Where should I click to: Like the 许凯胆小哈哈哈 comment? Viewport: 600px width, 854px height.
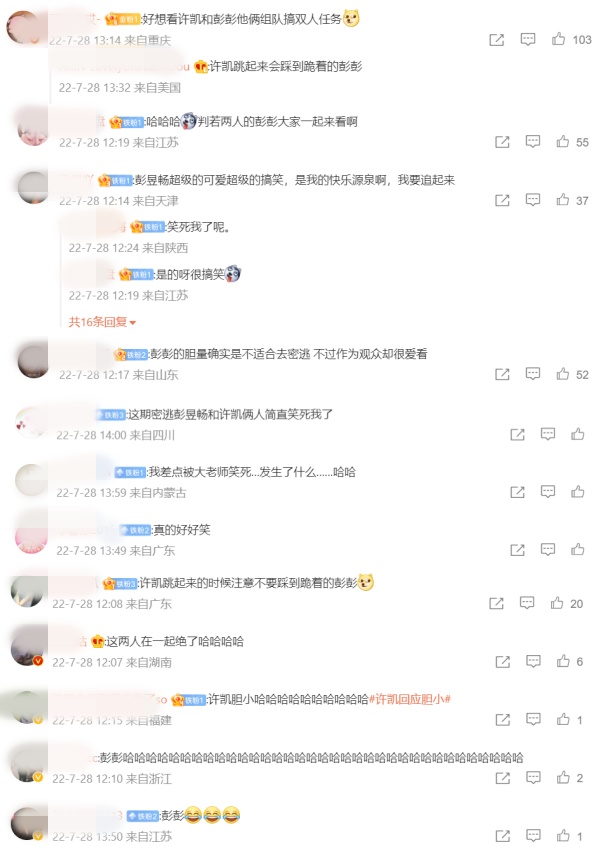click(563, 720)
